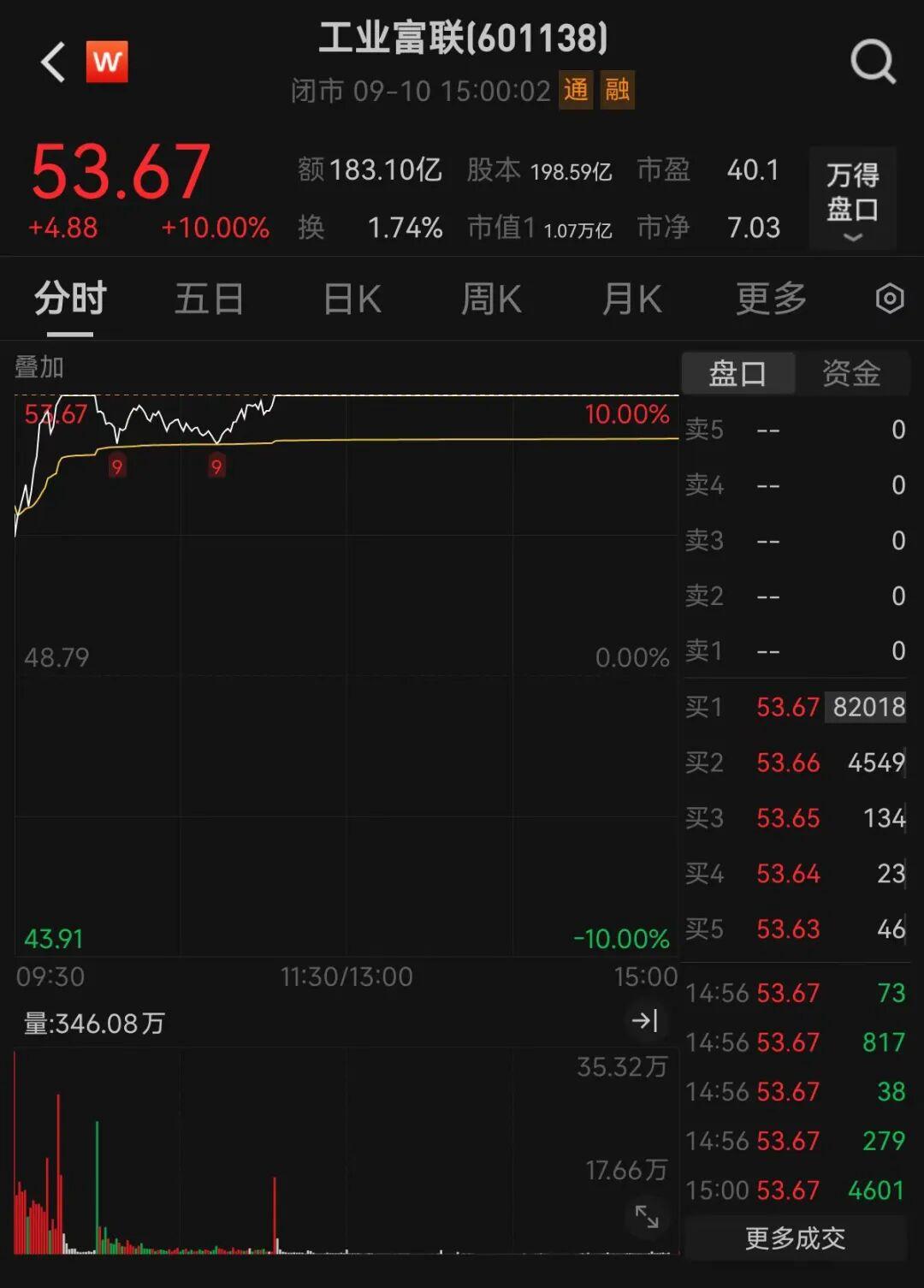Show the 月K chart tab

coord(631,300)
